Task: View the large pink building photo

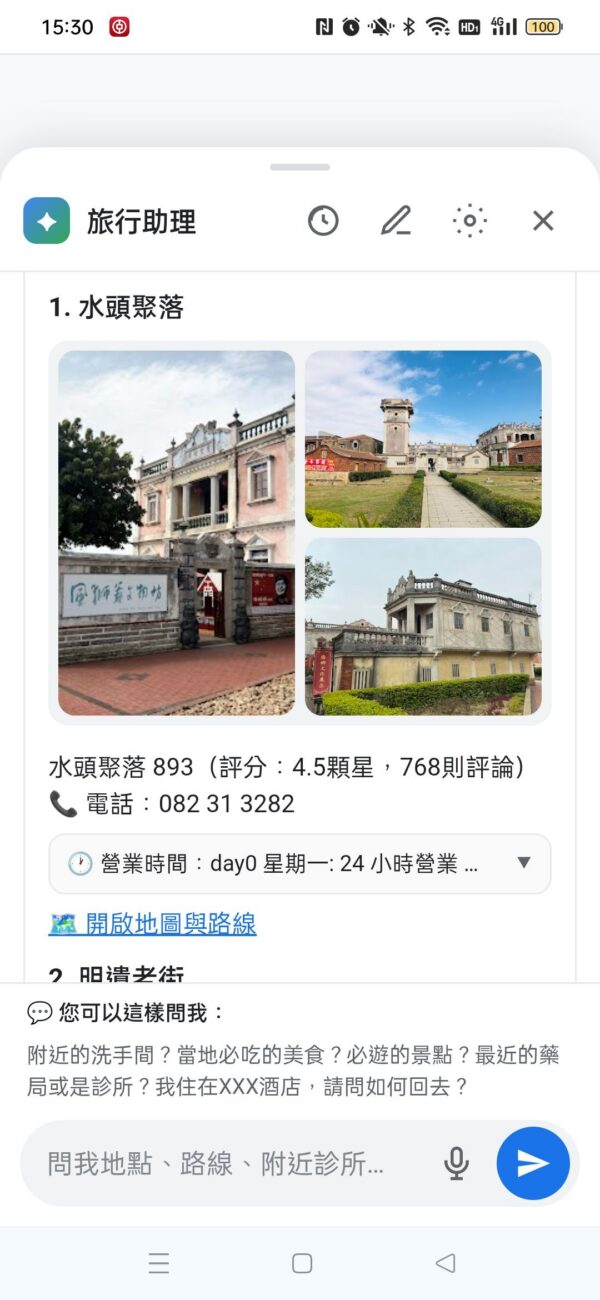Action: coord(177,533)
